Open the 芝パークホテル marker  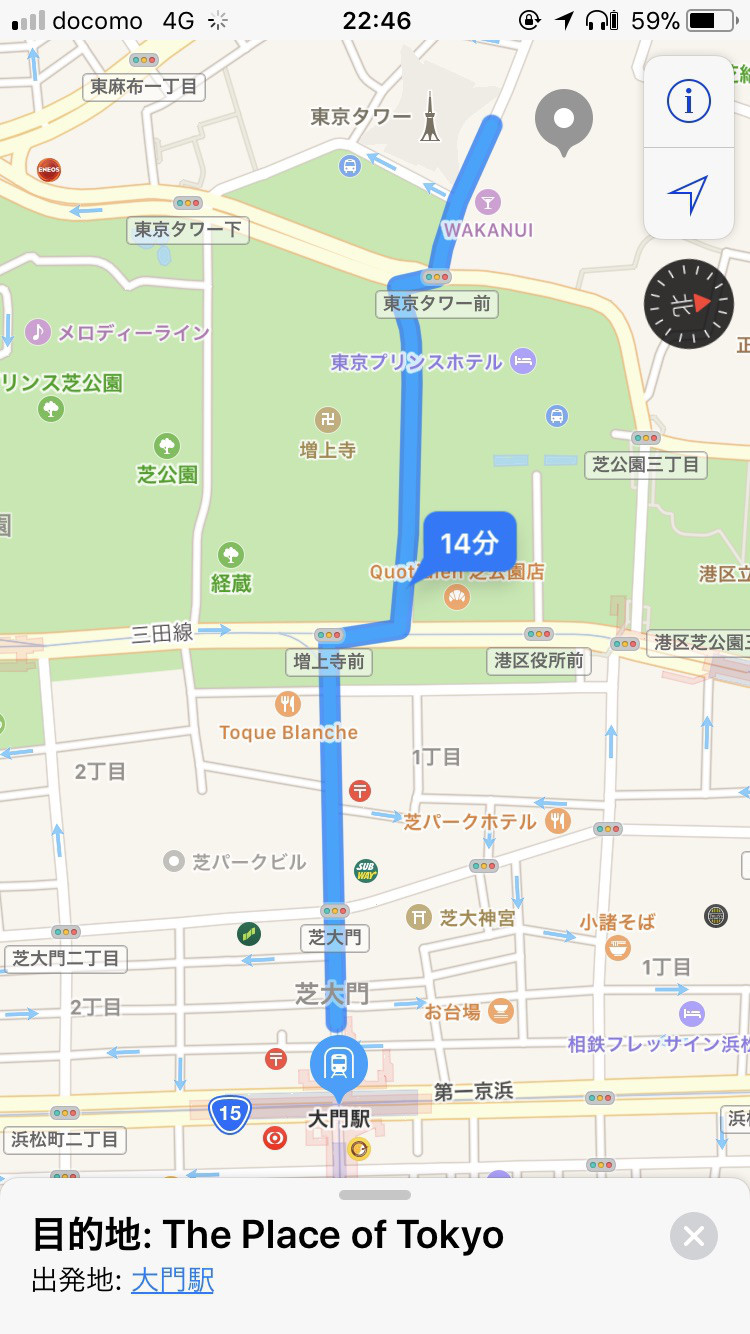(558, 821)
